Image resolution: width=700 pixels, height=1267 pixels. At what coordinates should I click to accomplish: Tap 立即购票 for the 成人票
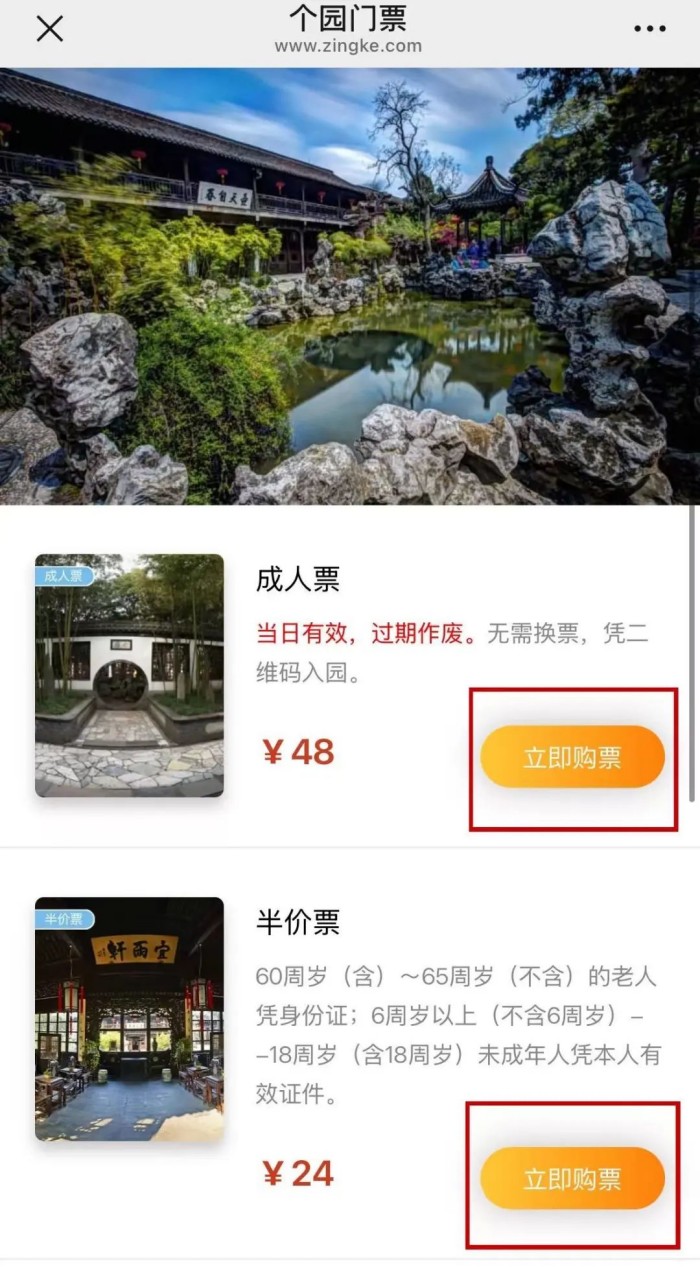572,757
